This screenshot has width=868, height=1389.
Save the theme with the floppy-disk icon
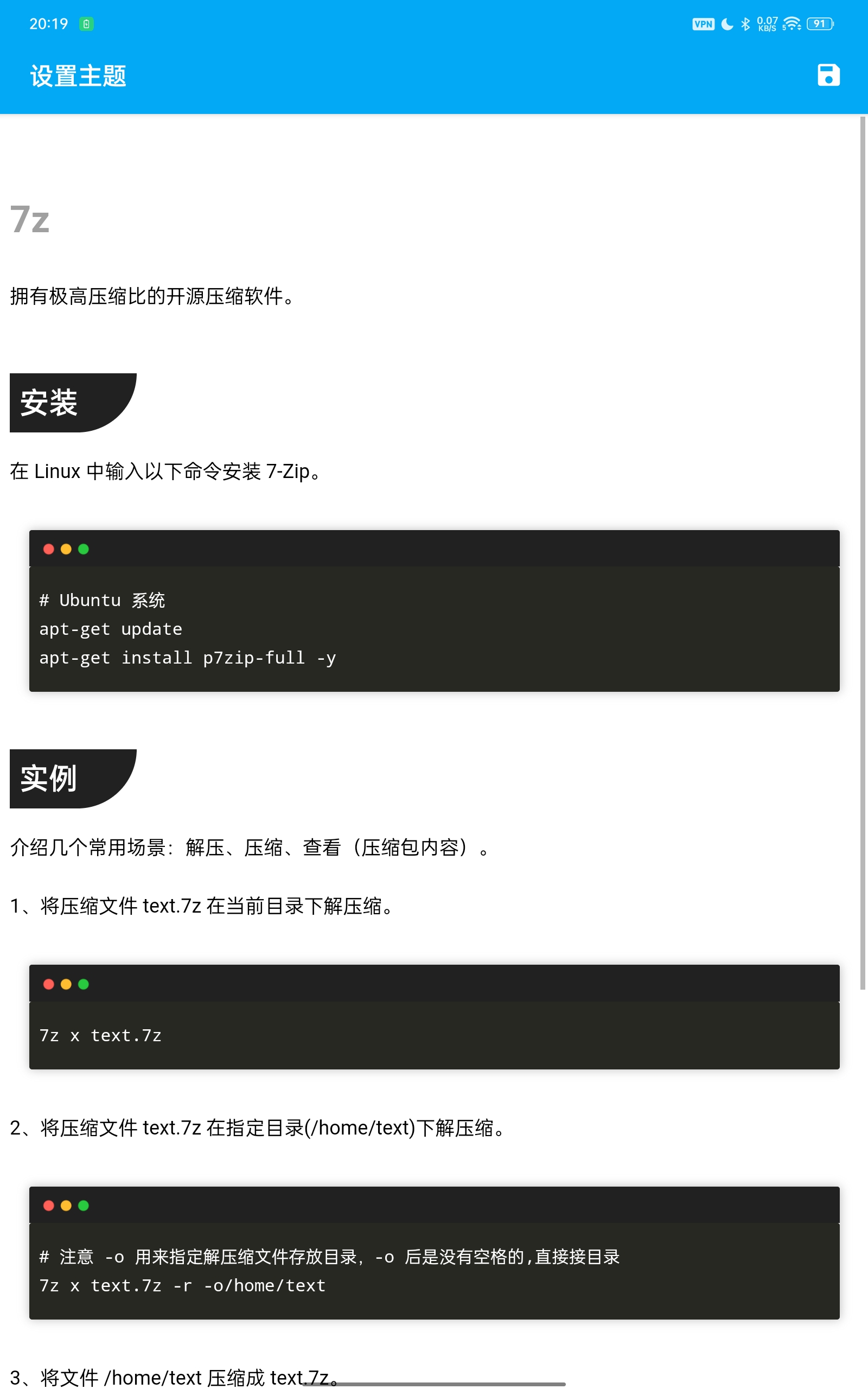828,75
